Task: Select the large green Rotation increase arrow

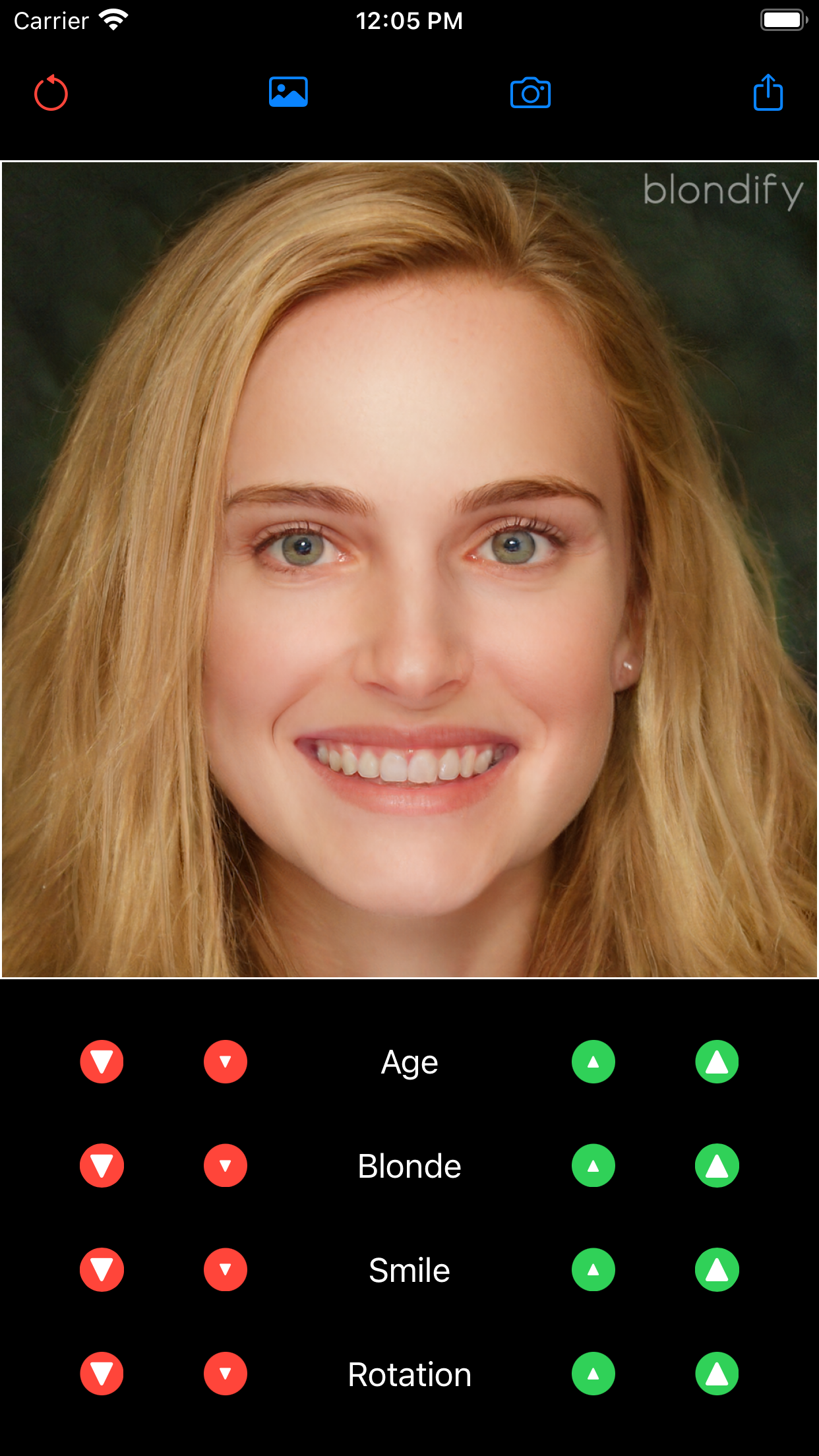Action: tap(716, 1374)
